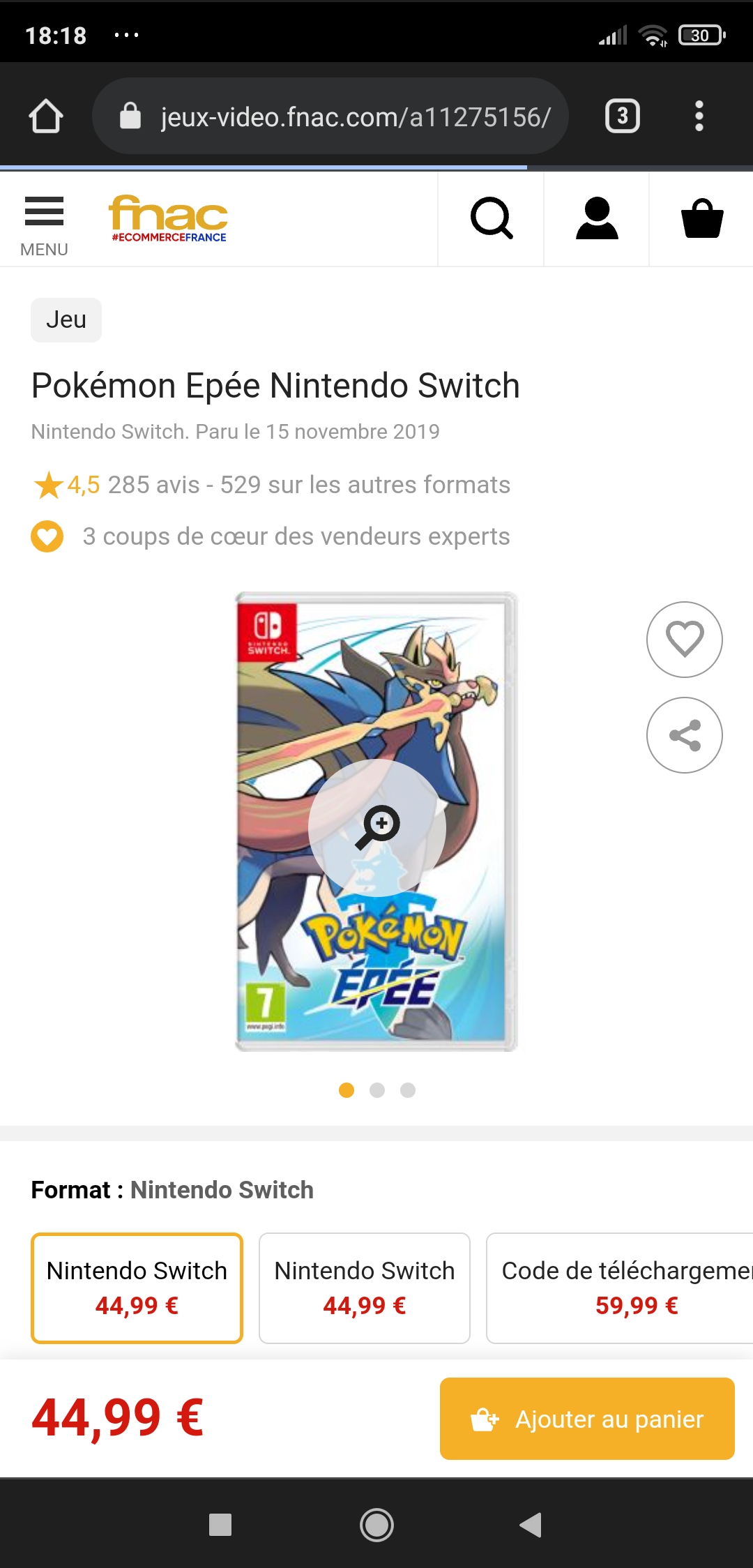Image resolution: width=753 pixels, height=1568 pixels.
Task: Go to the Fnac homepage logo
Action: pyautogui.click(x=168, y=218)
